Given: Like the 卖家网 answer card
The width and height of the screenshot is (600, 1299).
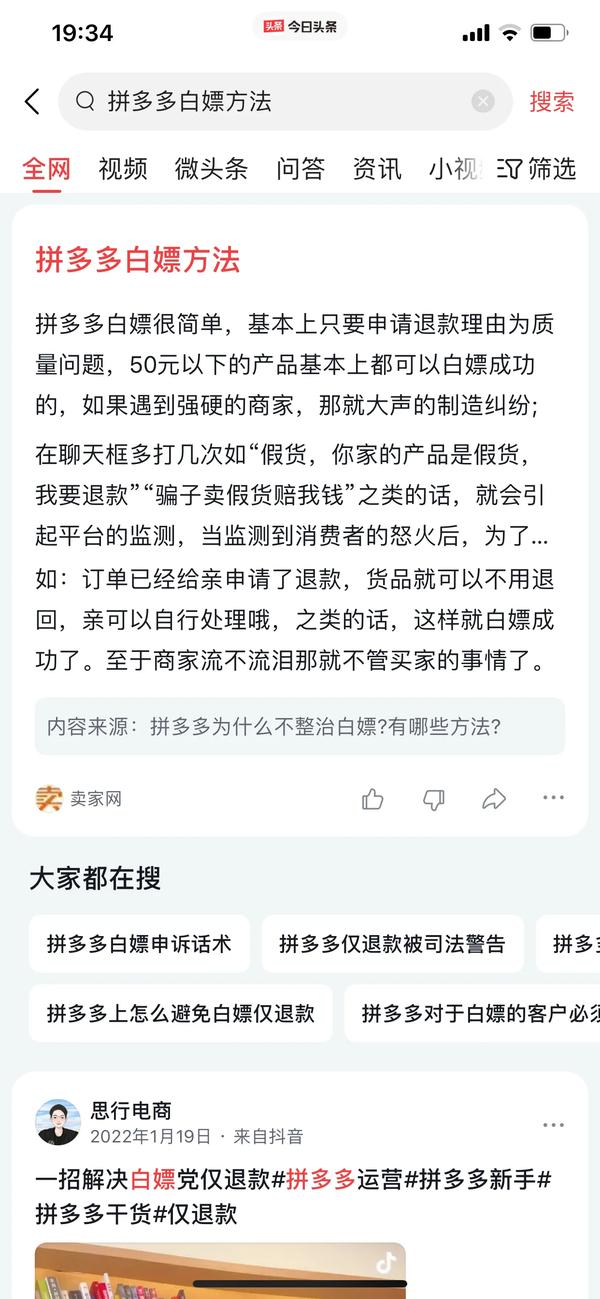Looking at the screenshot, I should [373, 798].
